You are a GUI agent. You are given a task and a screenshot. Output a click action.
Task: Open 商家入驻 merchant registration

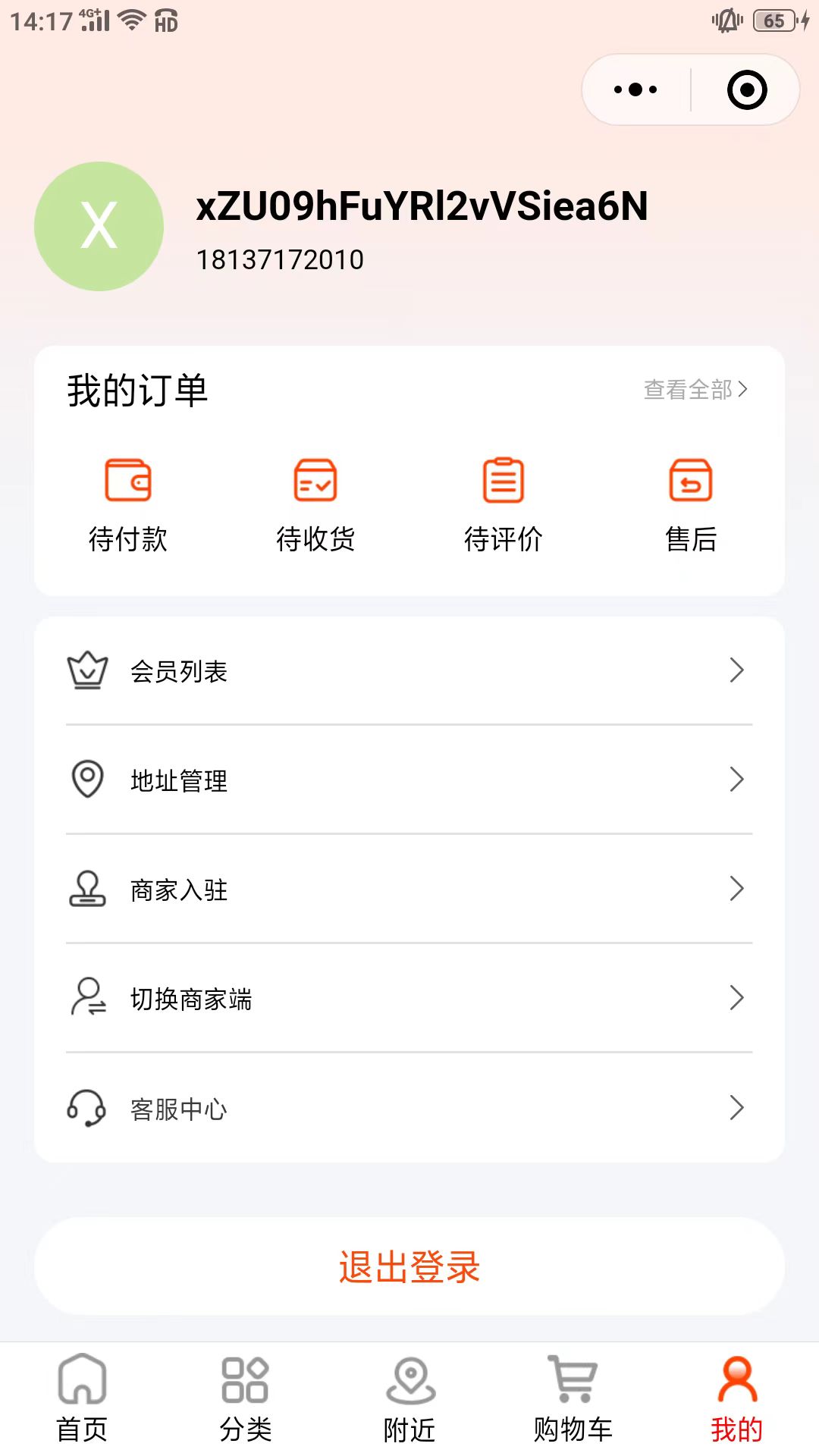(409, 890)
